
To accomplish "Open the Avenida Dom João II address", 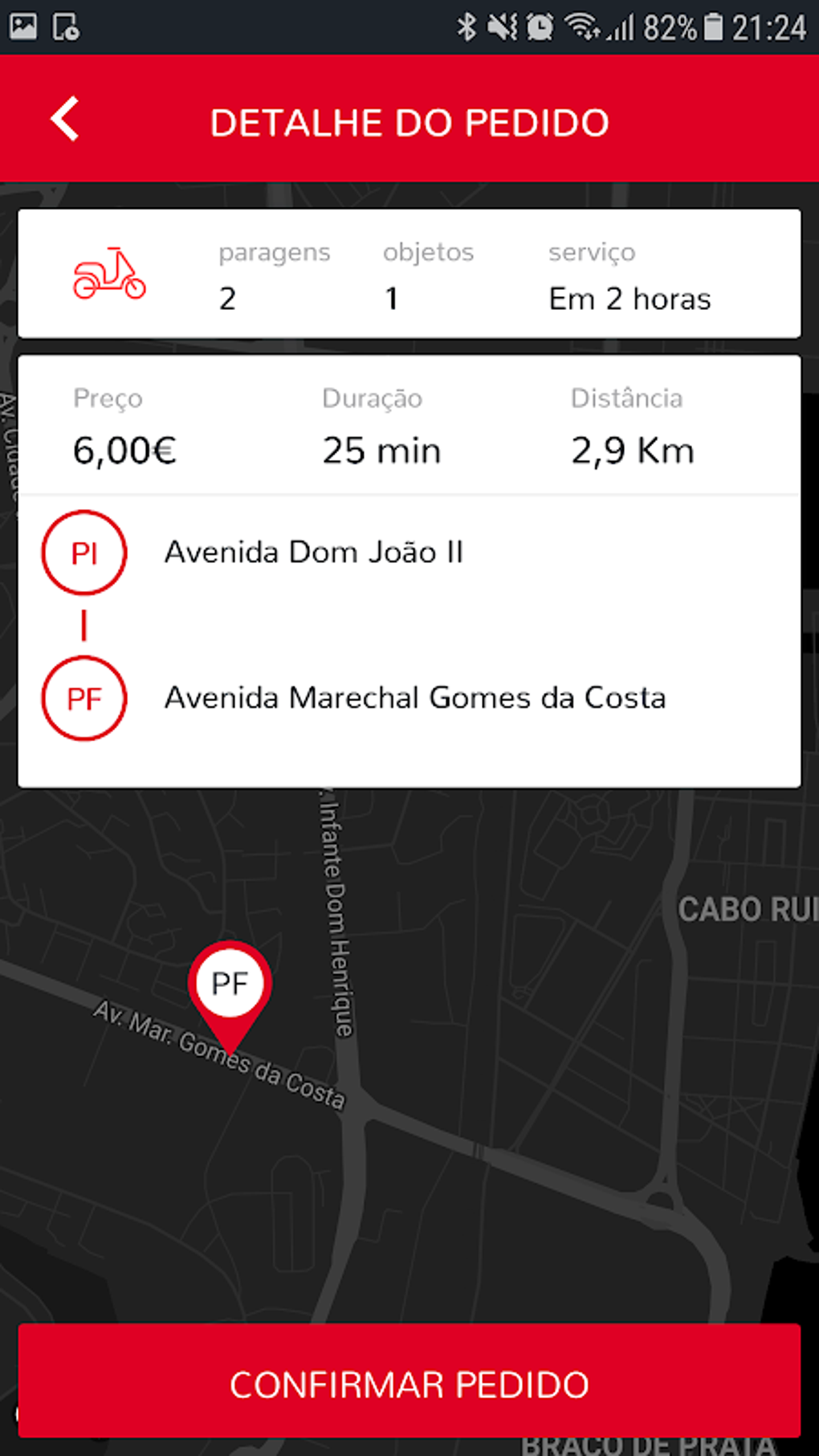I will point(315,553).
